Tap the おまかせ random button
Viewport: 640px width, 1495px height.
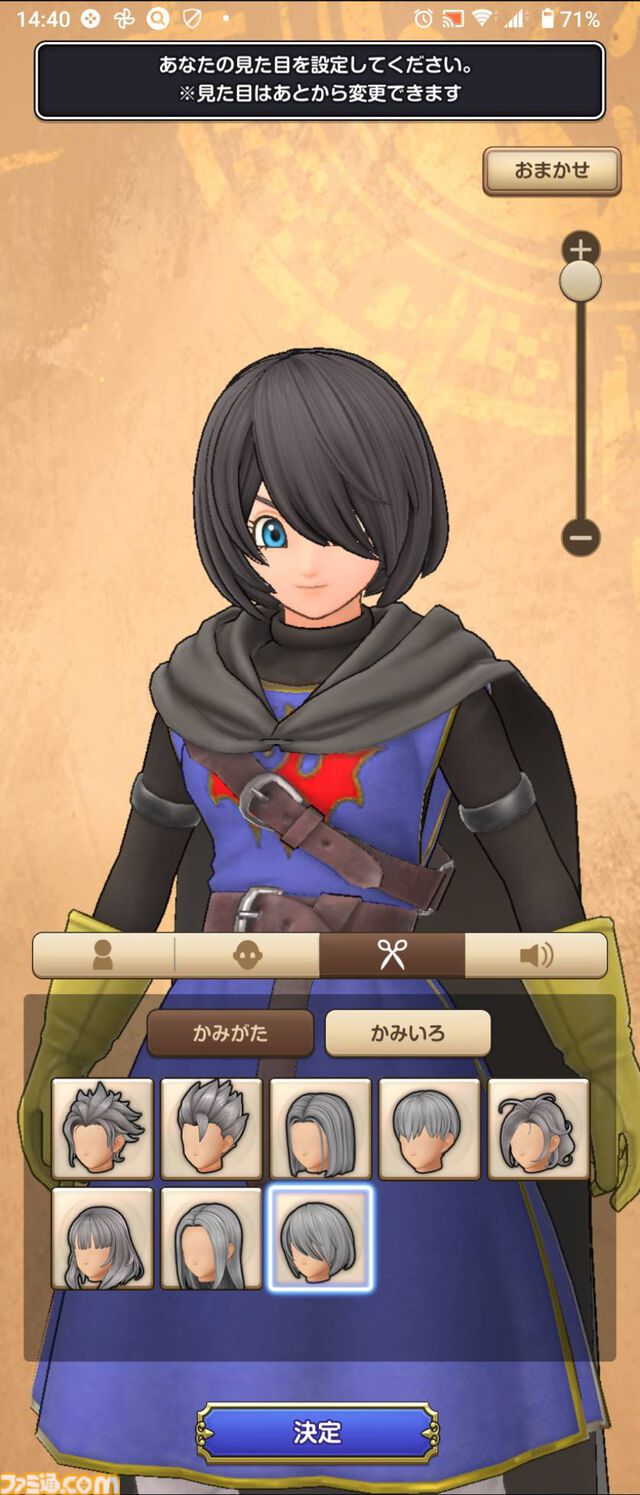[x=551, y=171]
